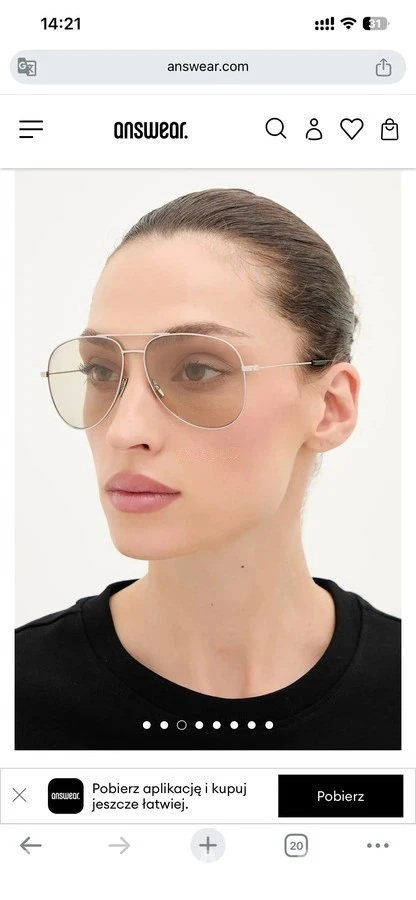Tap the Pobierz app download button

[x=341, y=796]
